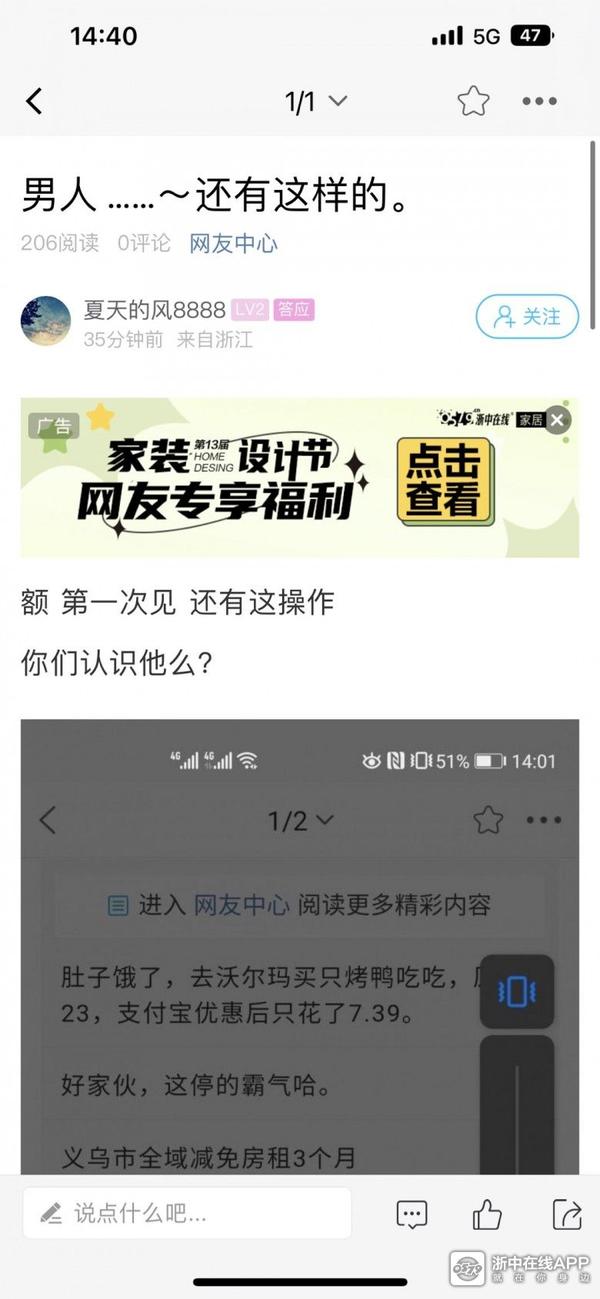Go back using the top-left arrow
Screen dimensions: 600x1299
pyautogui.click(x=35, y=101)
